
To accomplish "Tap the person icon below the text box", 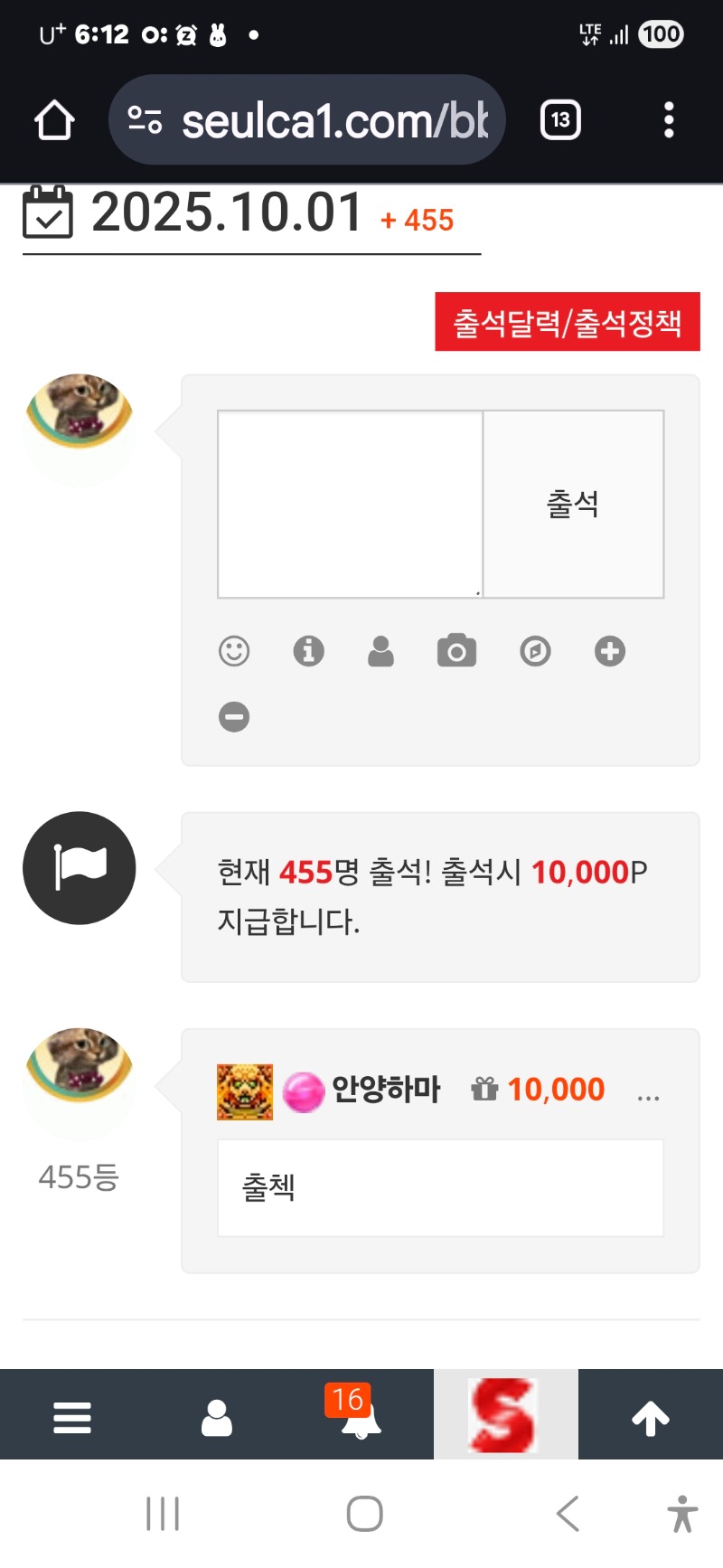I will point(381,651).
